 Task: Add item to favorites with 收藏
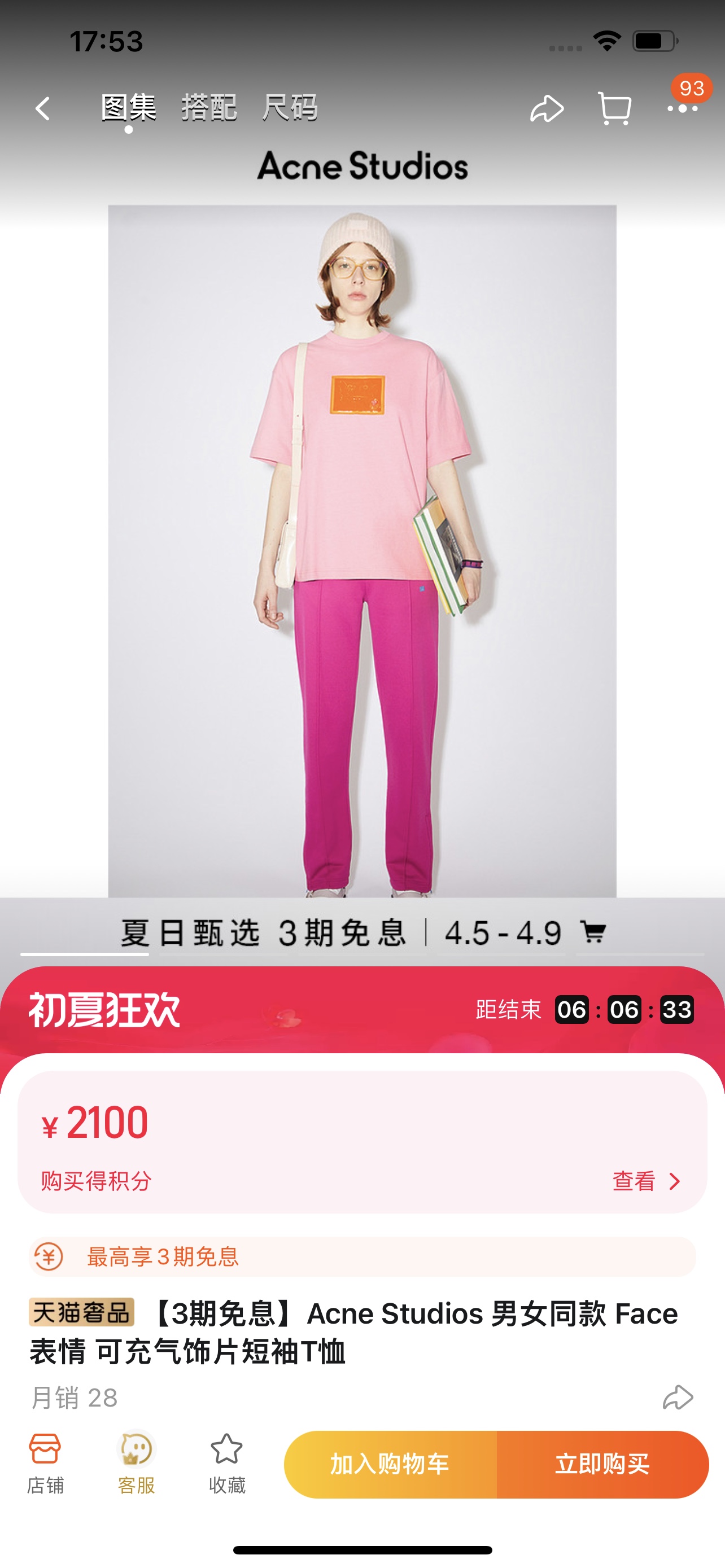point(227,1462)
